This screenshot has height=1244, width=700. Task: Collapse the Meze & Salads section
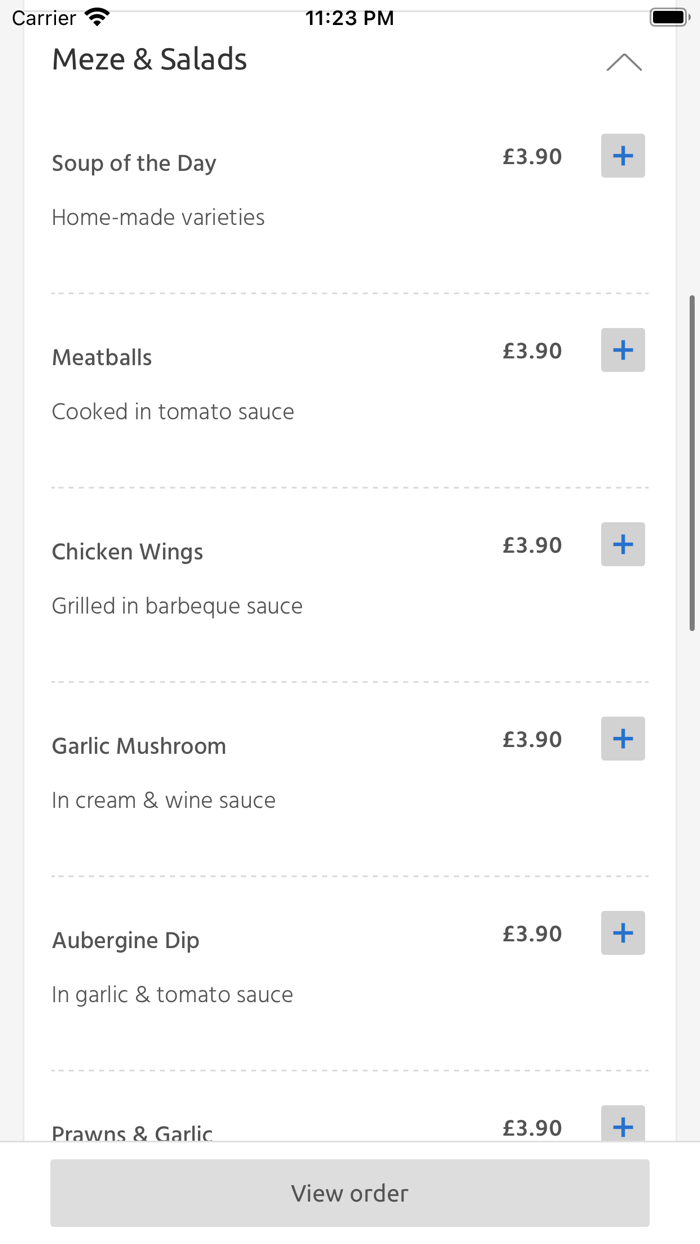point(624,62)
